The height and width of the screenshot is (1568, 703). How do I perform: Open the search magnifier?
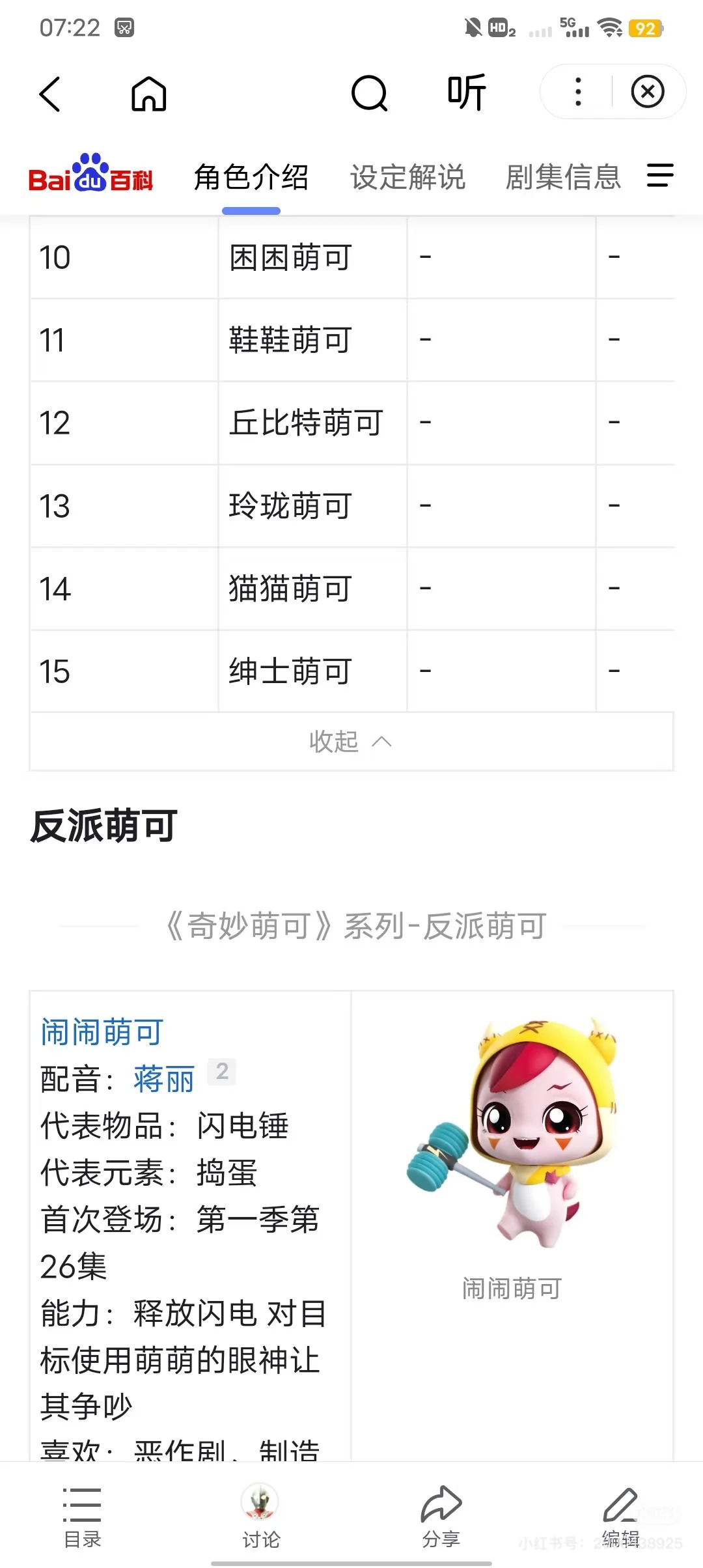pyautogui.click(x=369, y=94)
